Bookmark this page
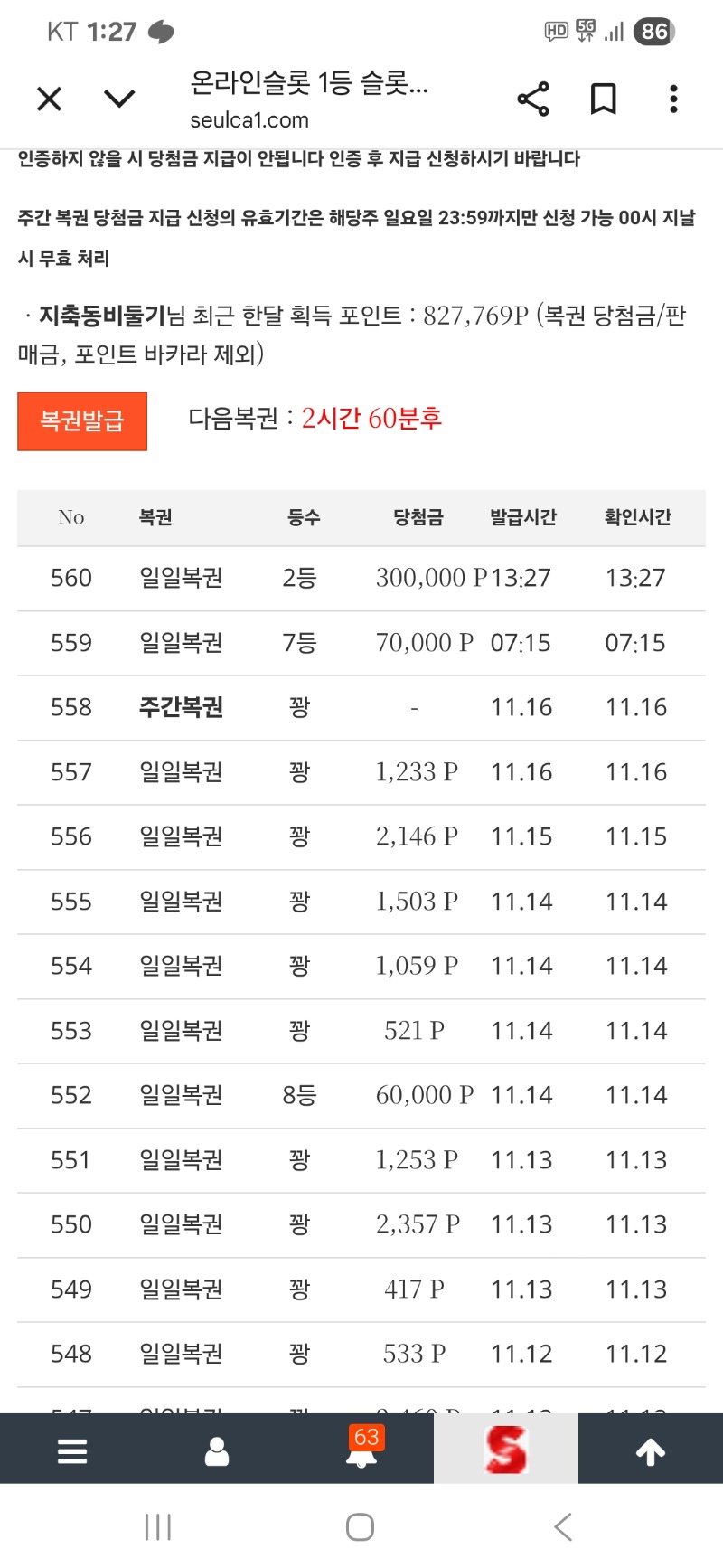This screenshot has width=723, height=1568. point(603,99)
